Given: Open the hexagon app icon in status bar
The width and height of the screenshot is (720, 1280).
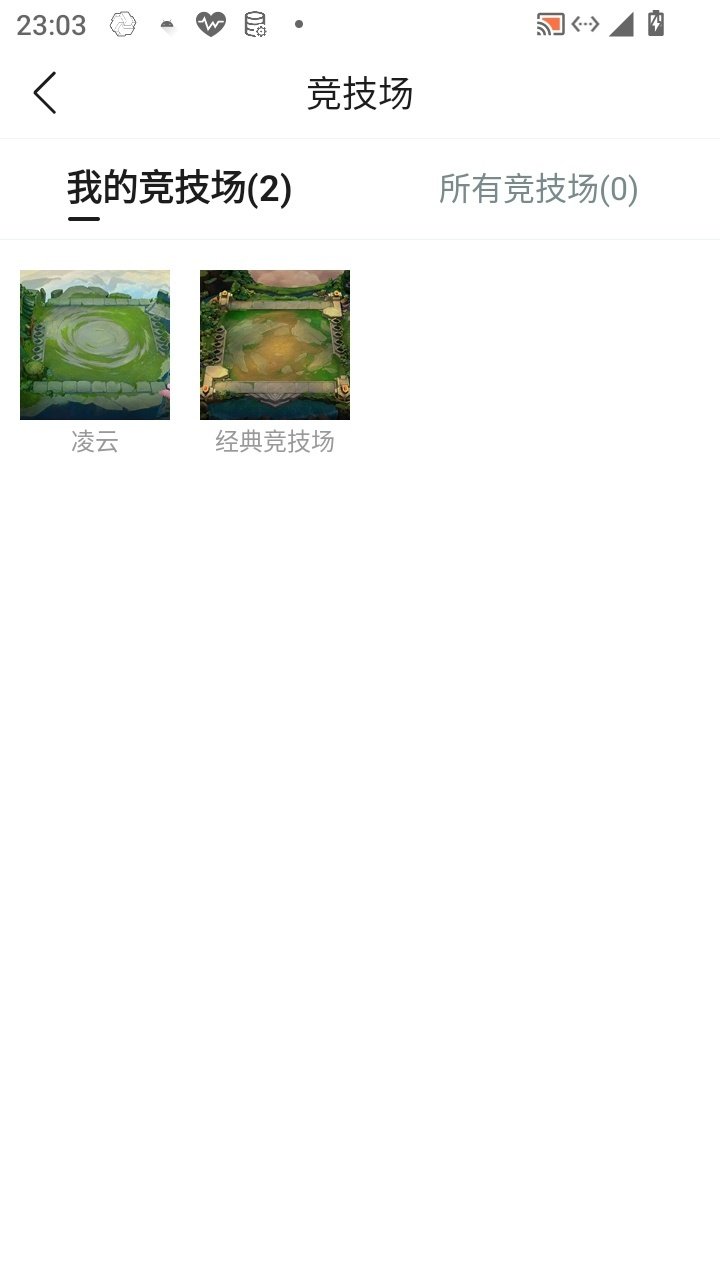Looking at the screenshot, I should pos(122,25).
